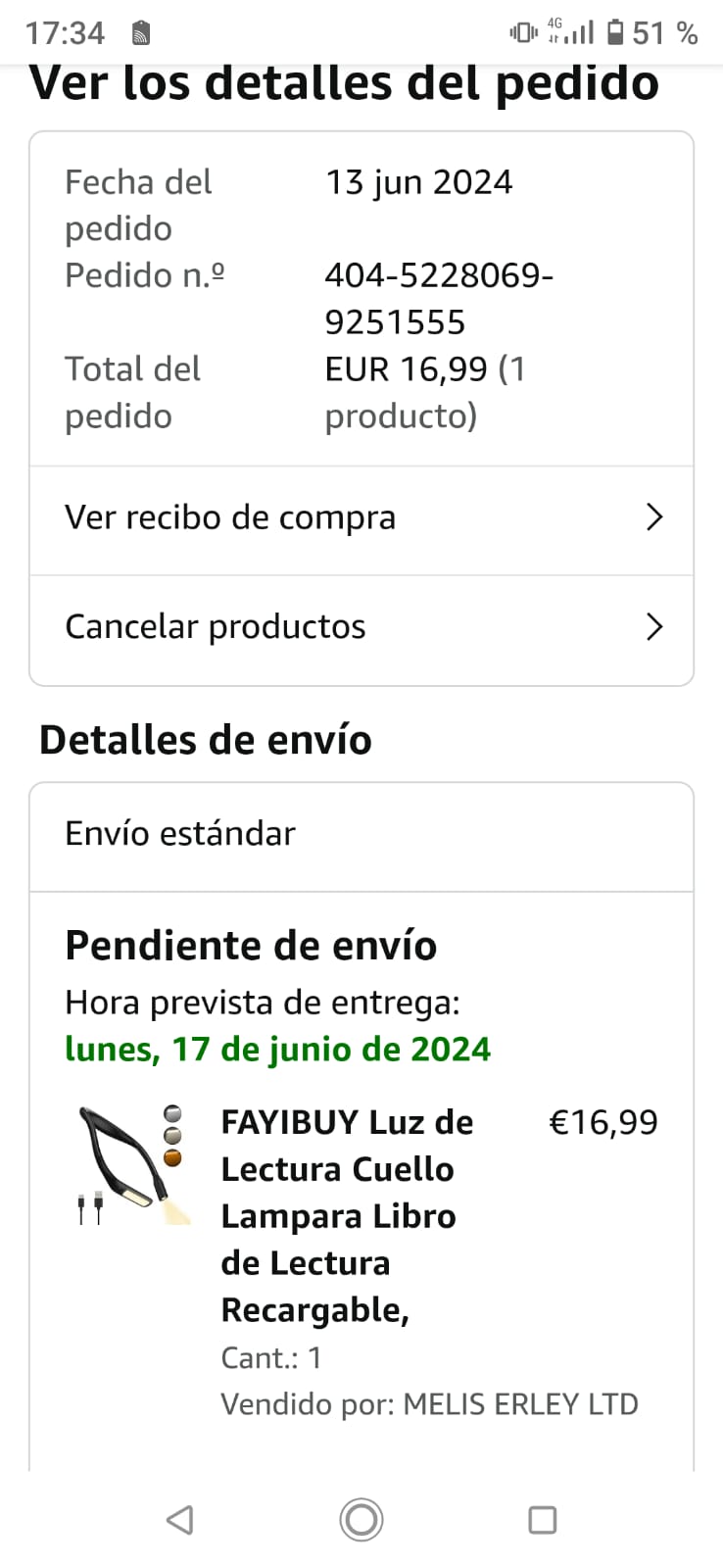Open the recent apps view
723x1568 pixels.
(x=542, y=1520)
